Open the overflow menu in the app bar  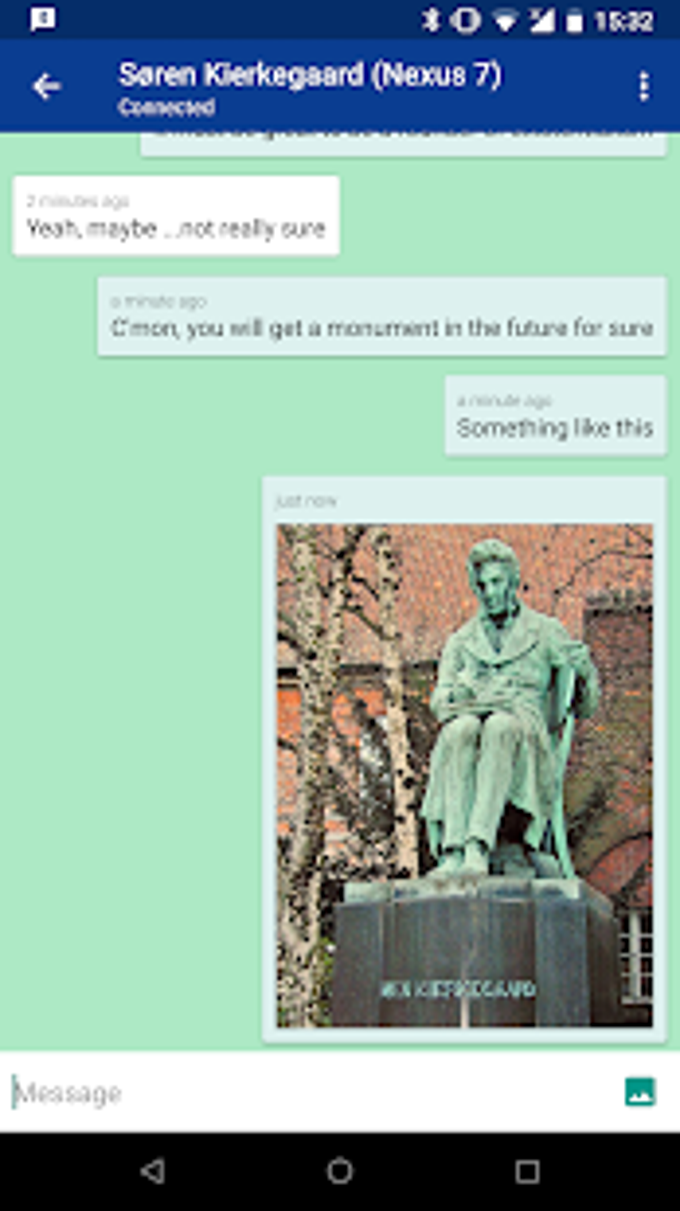[x=643, y=87]
